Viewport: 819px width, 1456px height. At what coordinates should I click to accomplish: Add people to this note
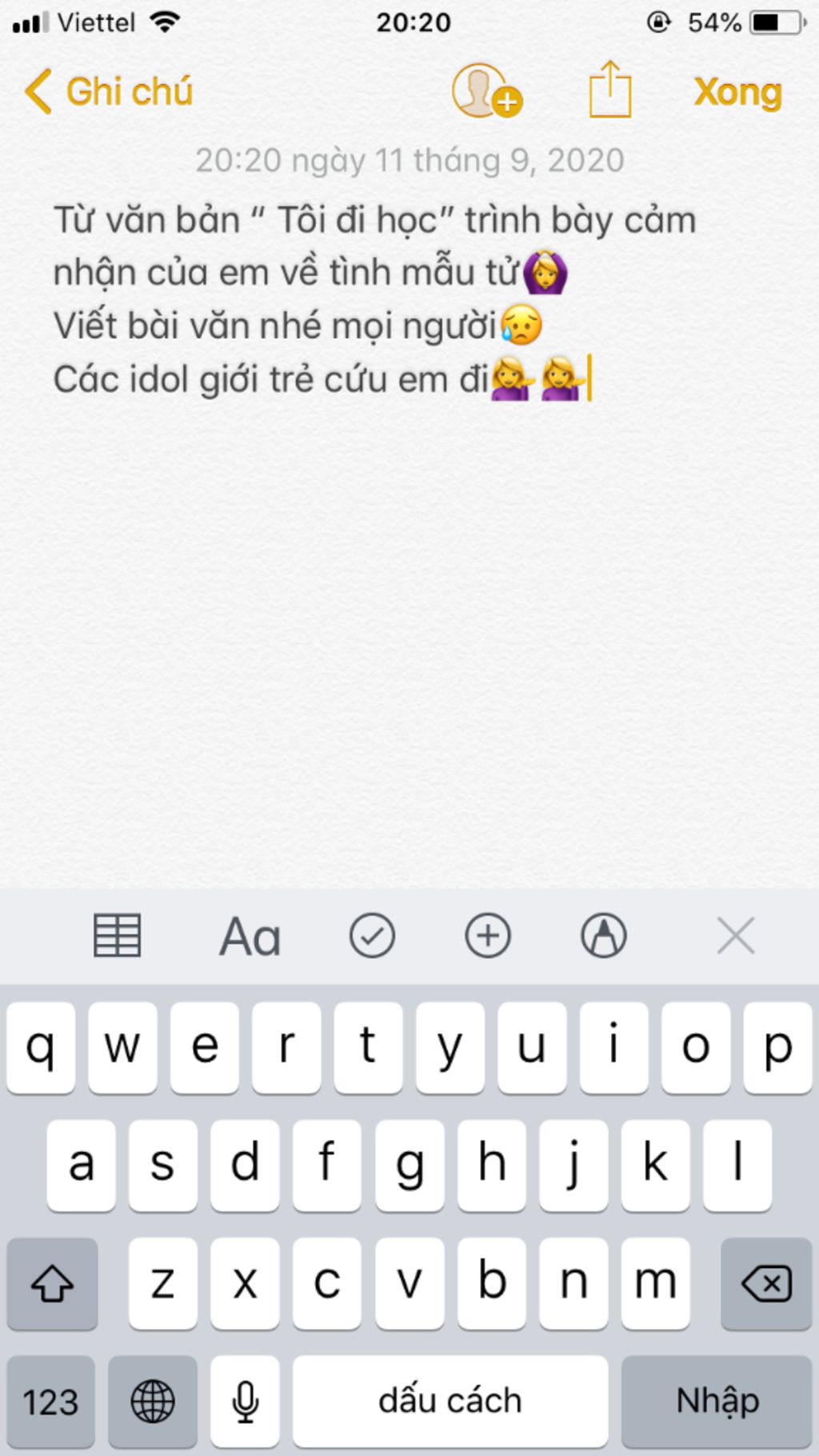486,91
